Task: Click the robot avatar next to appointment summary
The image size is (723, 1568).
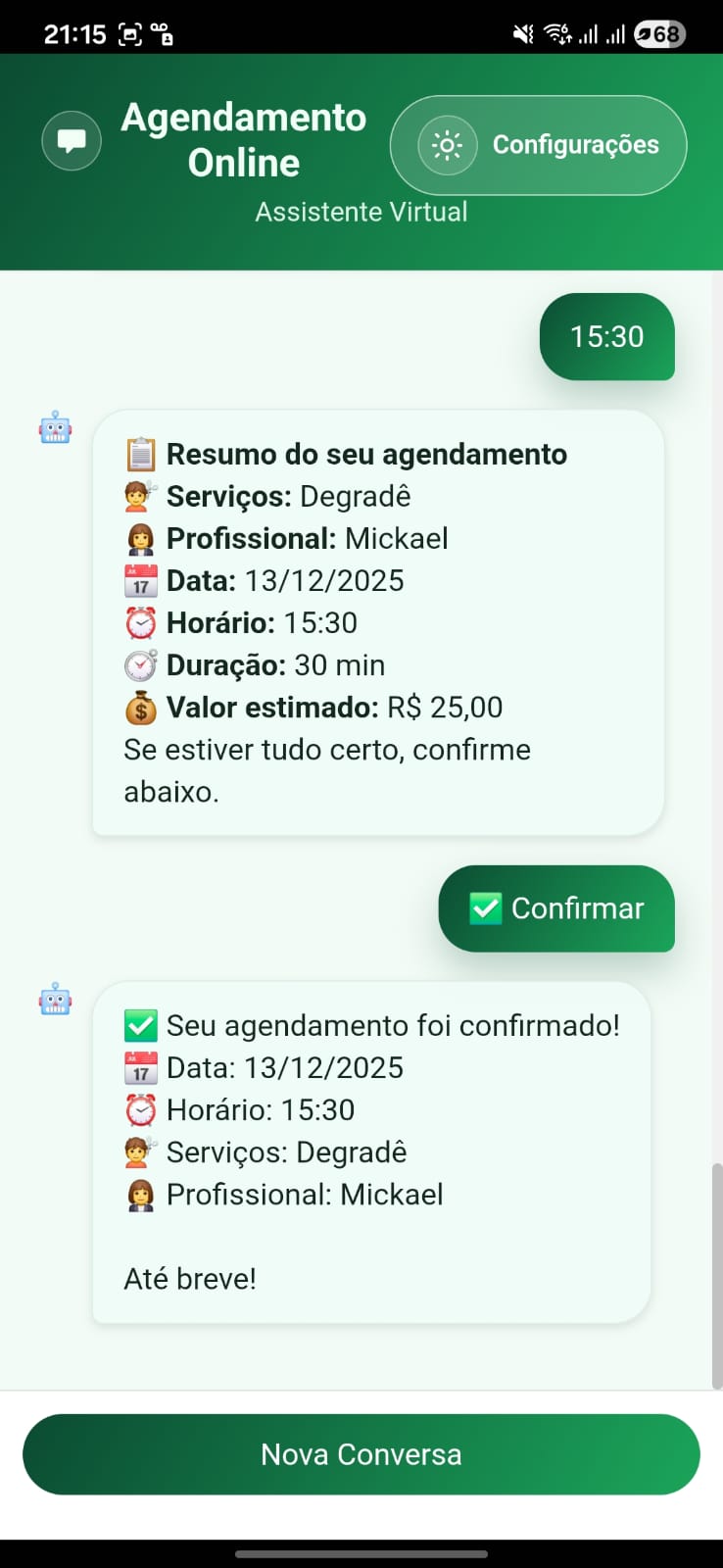Action: click(55, 427)
